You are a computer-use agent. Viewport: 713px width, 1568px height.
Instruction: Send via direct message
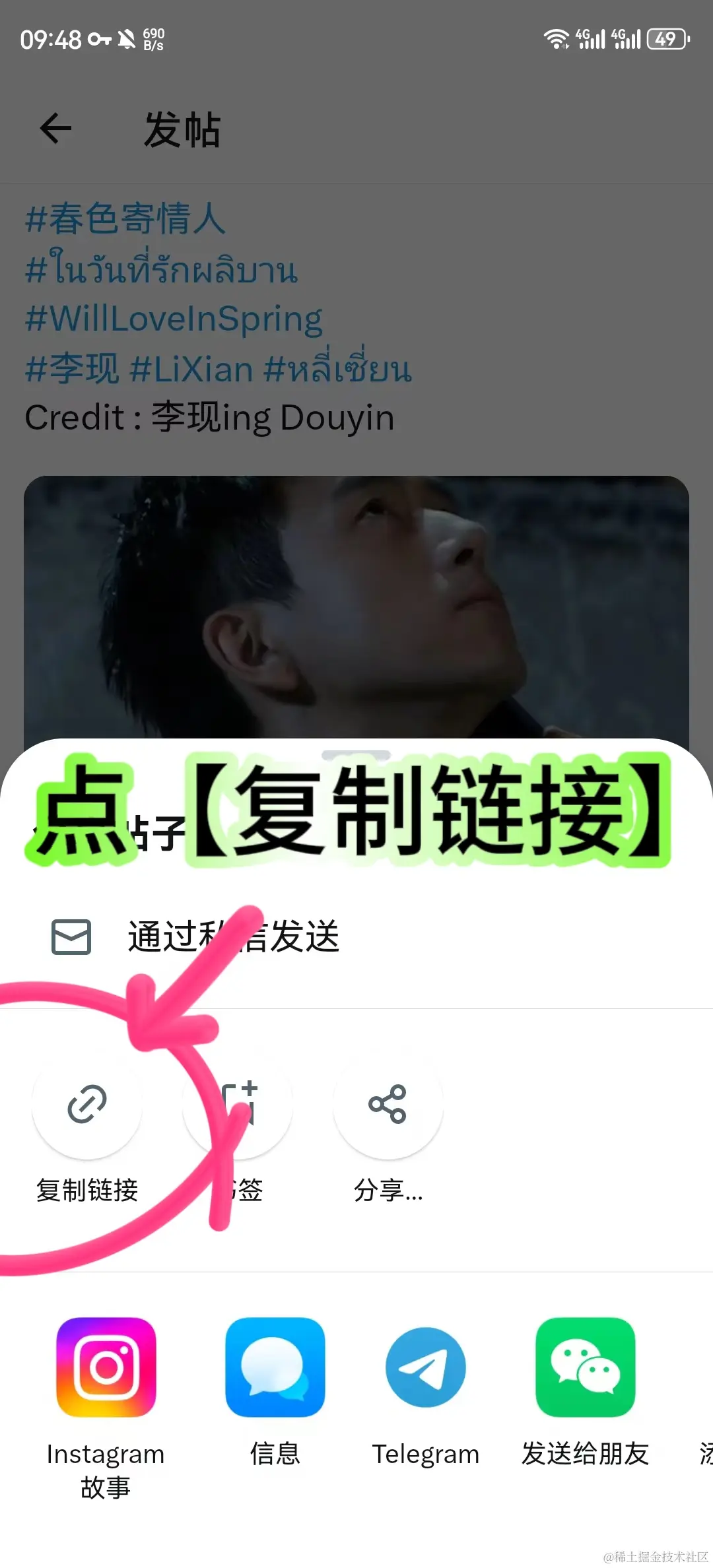coord(198,937)
